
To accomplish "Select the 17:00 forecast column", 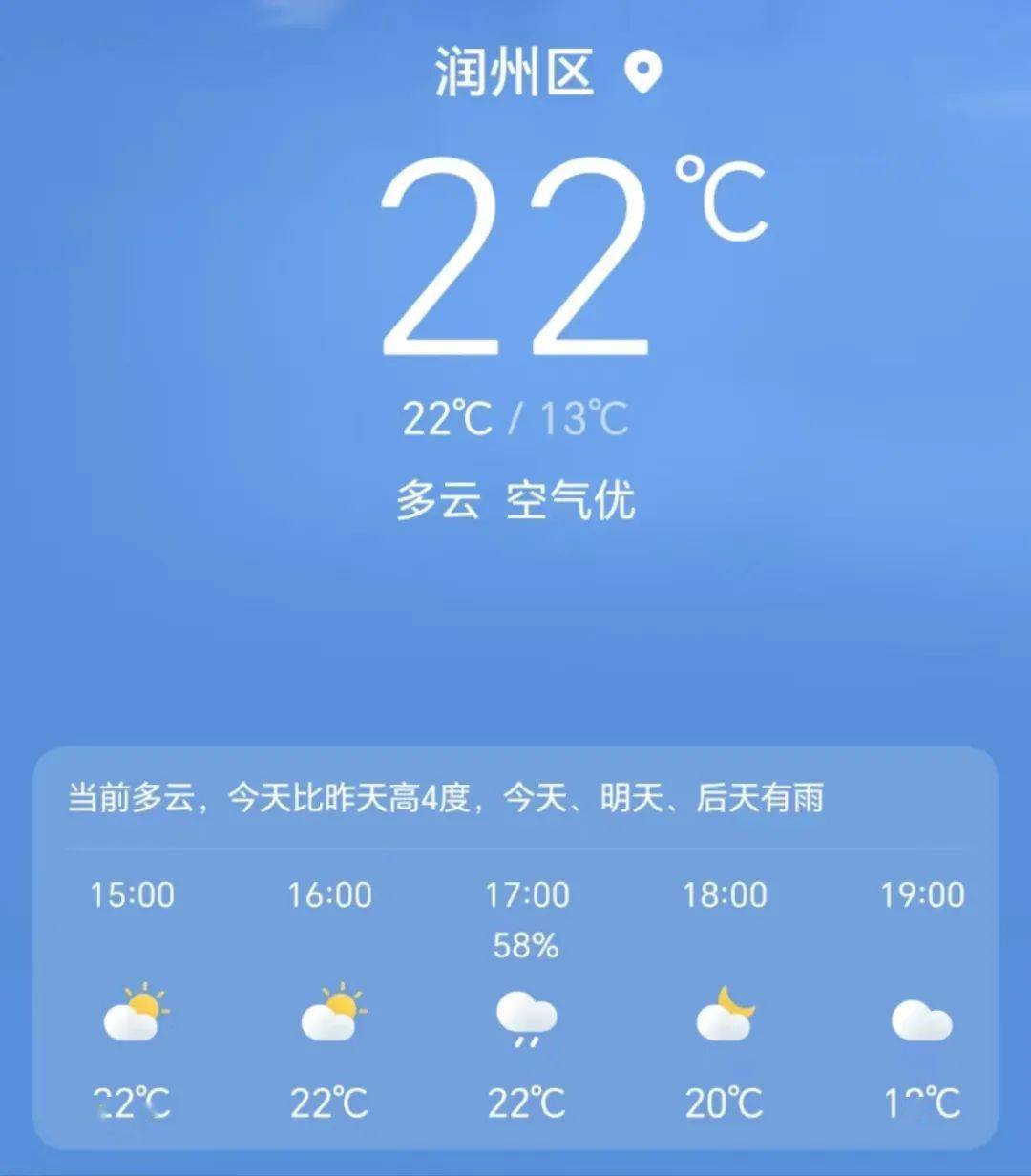I will pos(528,895).
